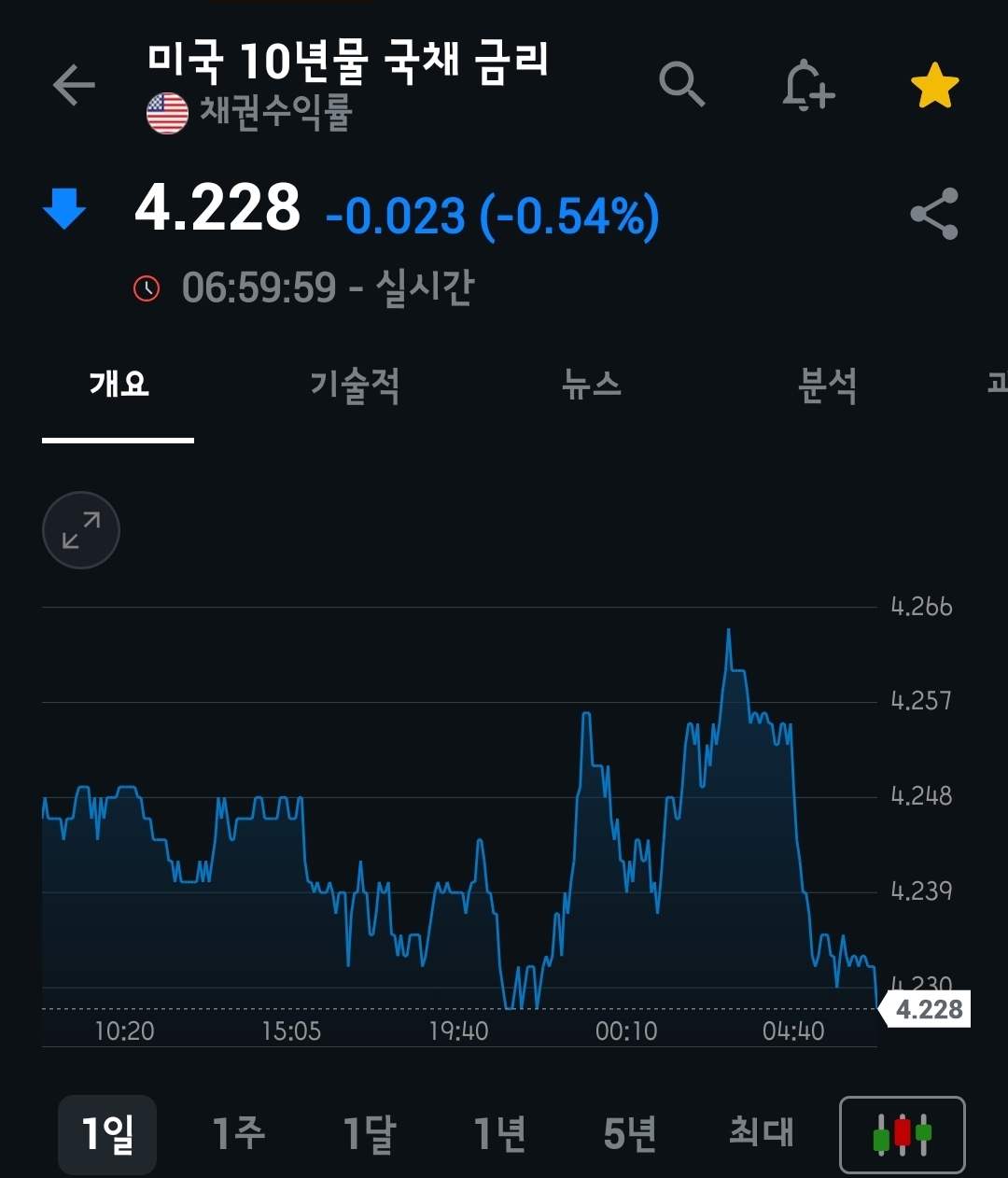The width and height of the screenshot is (1008, 1178).
Task: Select the 1일 chart range
Action: (107, 1134)
